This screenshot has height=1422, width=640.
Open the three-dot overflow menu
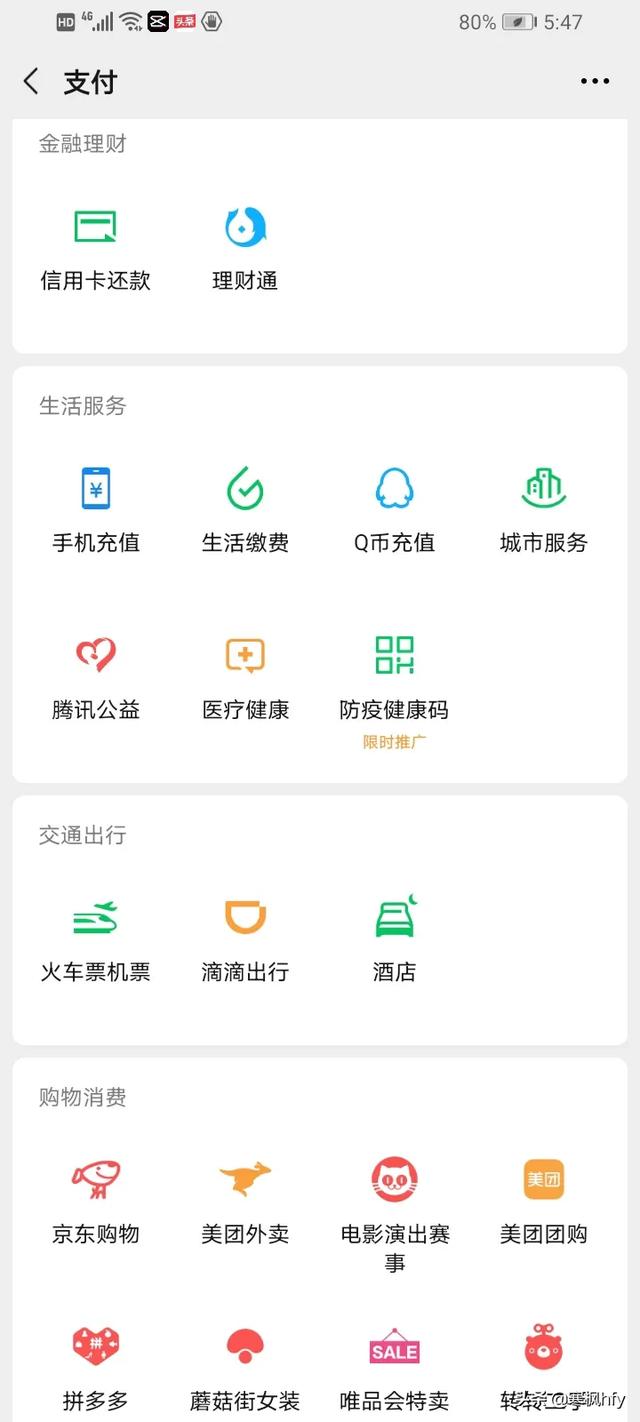[x=594, y=82]
